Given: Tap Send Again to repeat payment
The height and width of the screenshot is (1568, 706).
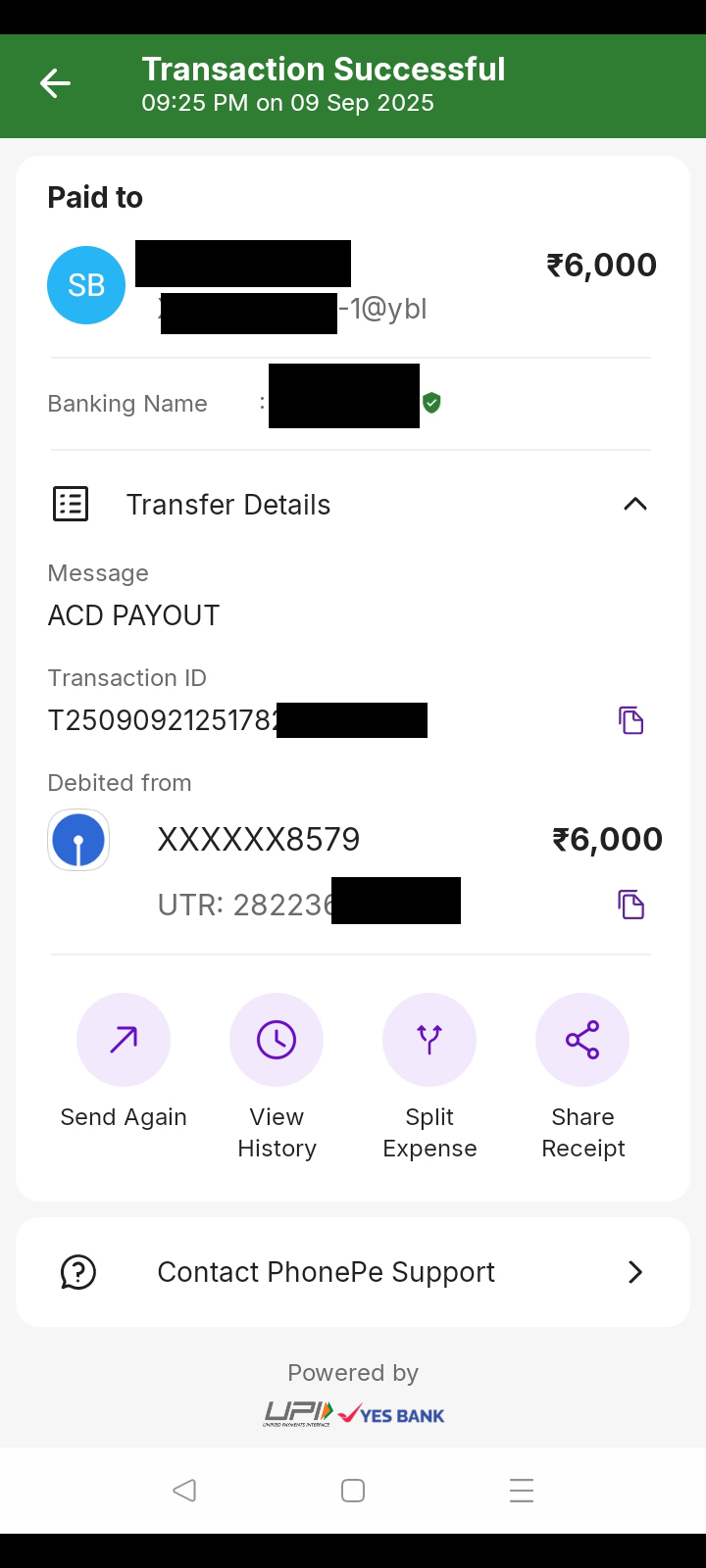Looking at the screenshot, I should tap(124, 1041).
